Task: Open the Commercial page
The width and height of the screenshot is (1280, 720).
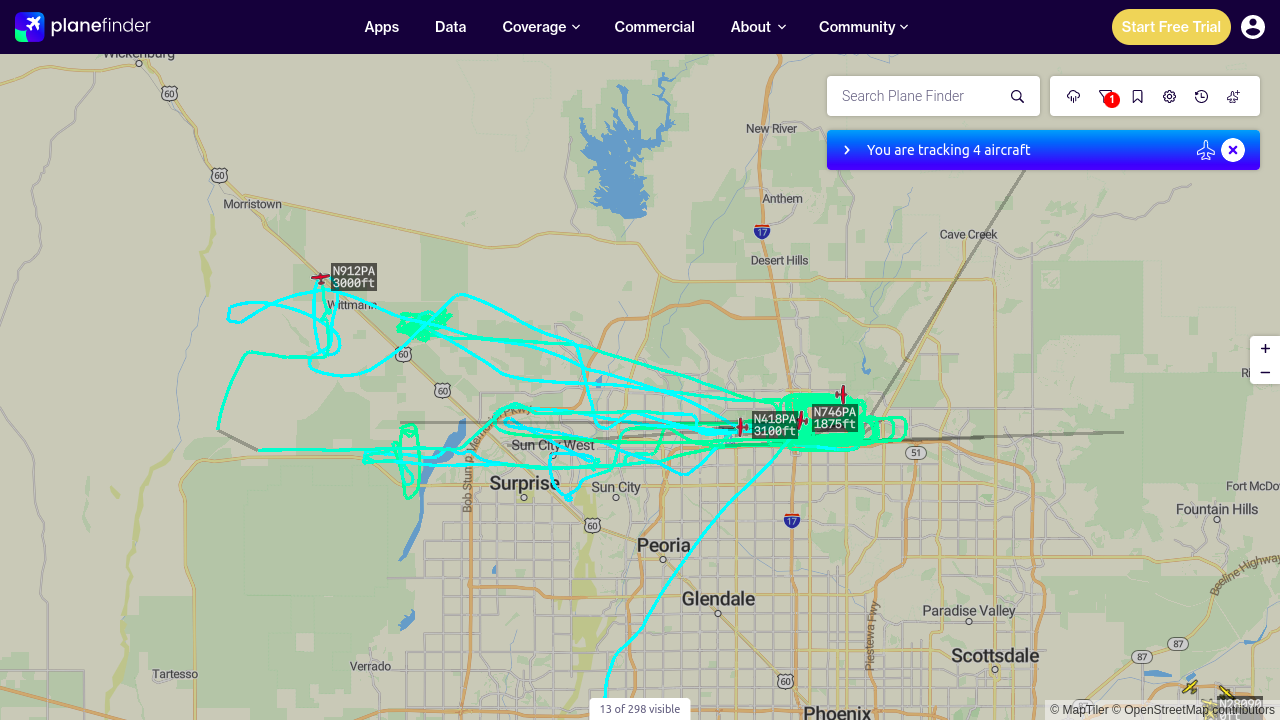Action: tap(654, 27)
